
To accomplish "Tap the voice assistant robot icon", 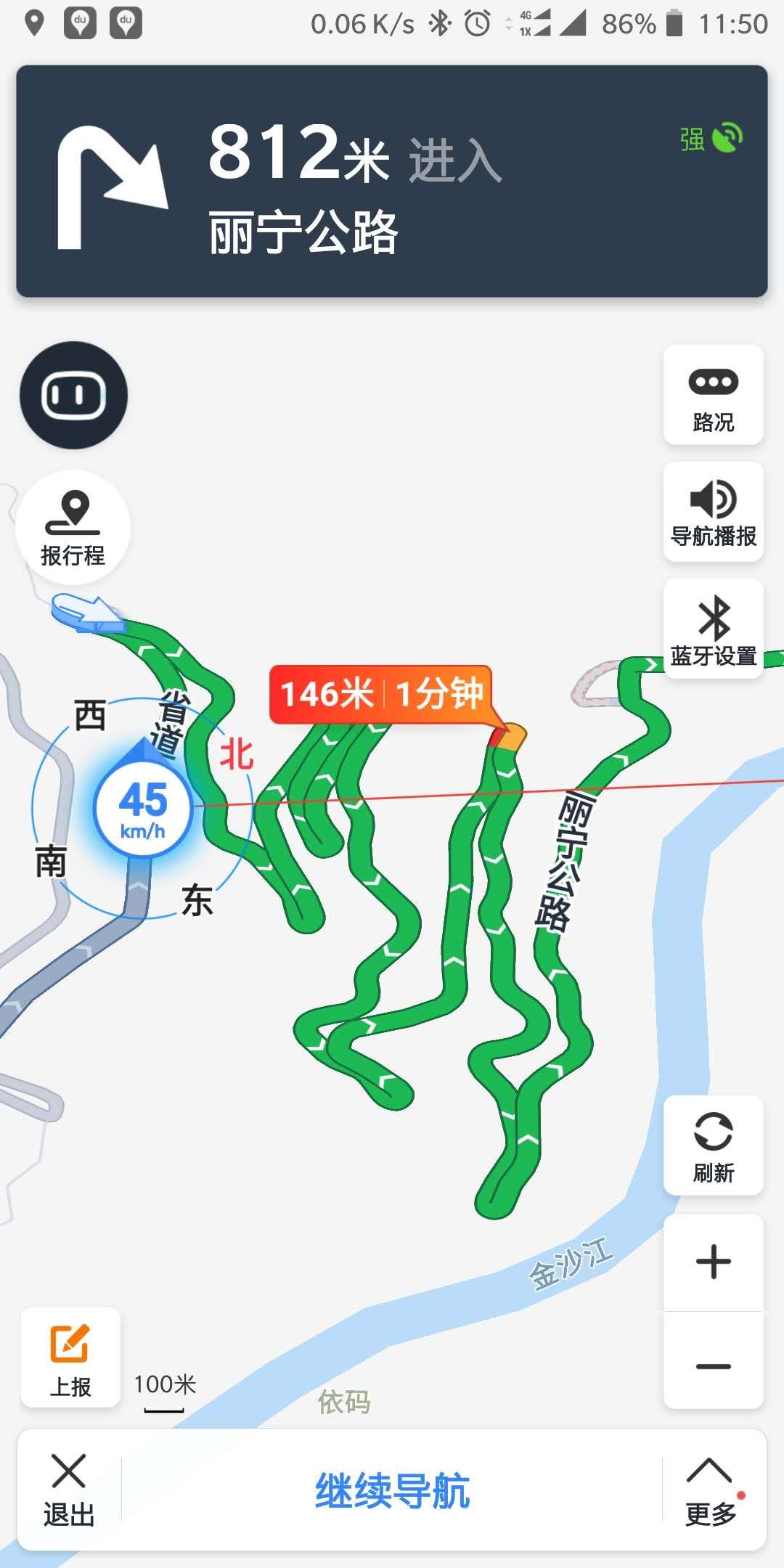I will [73, 396].
